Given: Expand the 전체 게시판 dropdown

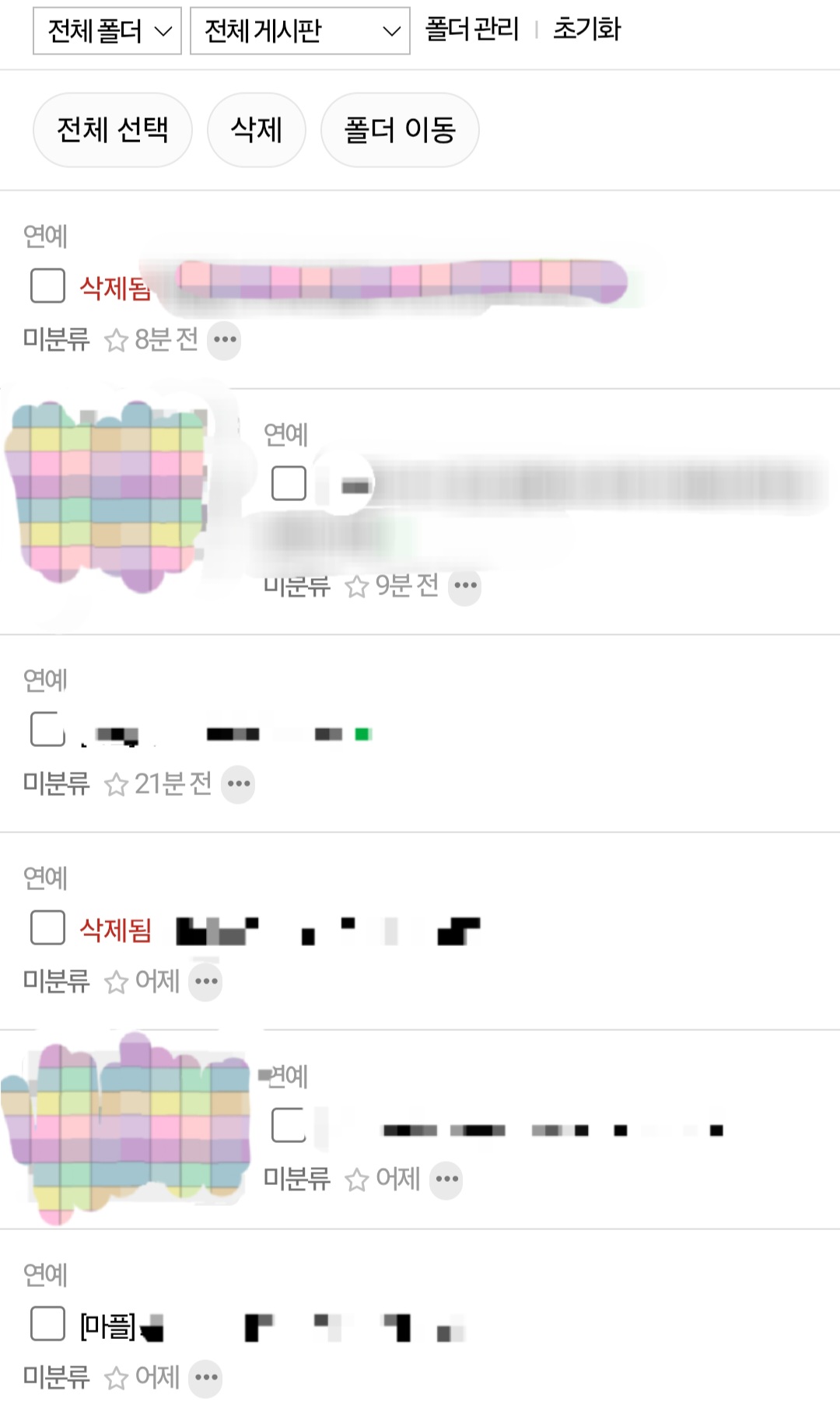Looking at the screenshot, I should (x=299, y=31).
